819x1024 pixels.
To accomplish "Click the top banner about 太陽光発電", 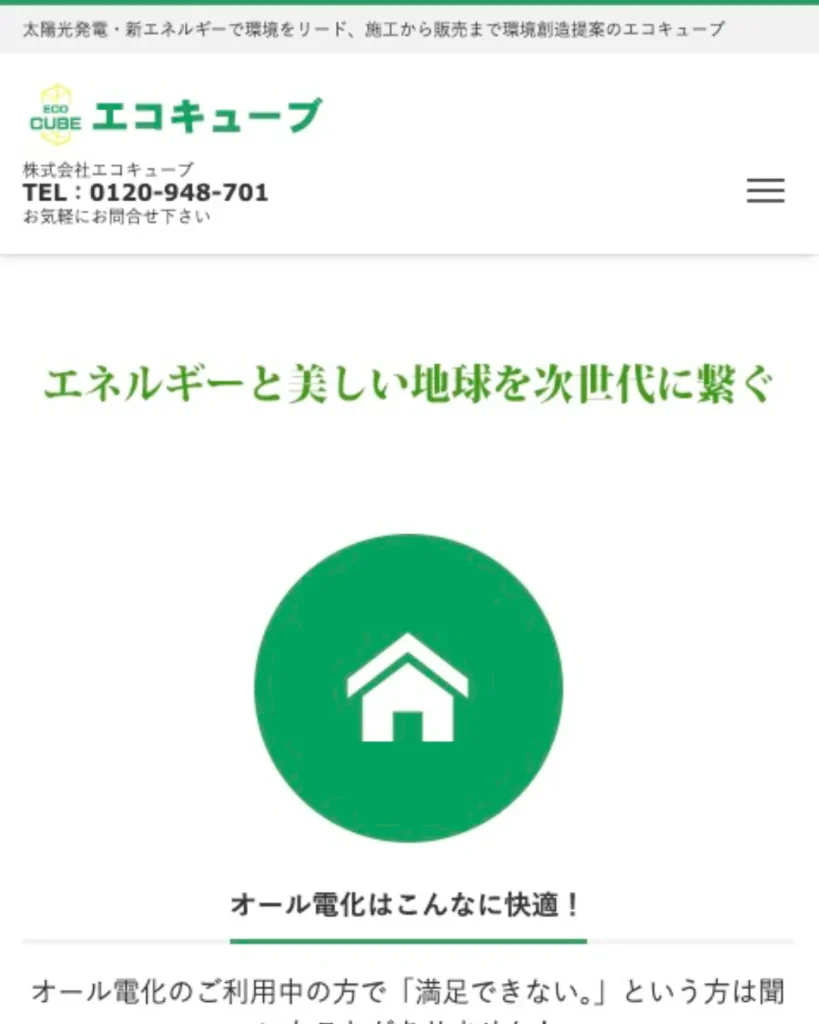I will click(370, 27).
